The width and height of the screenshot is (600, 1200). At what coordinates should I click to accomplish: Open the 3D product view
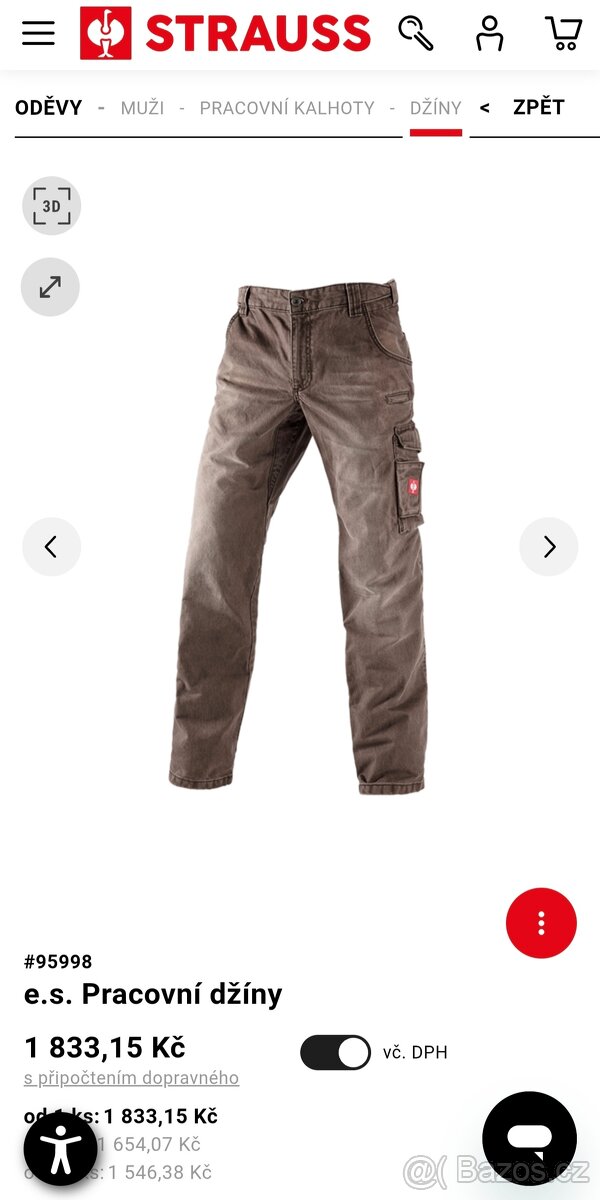tap(51, 206)
